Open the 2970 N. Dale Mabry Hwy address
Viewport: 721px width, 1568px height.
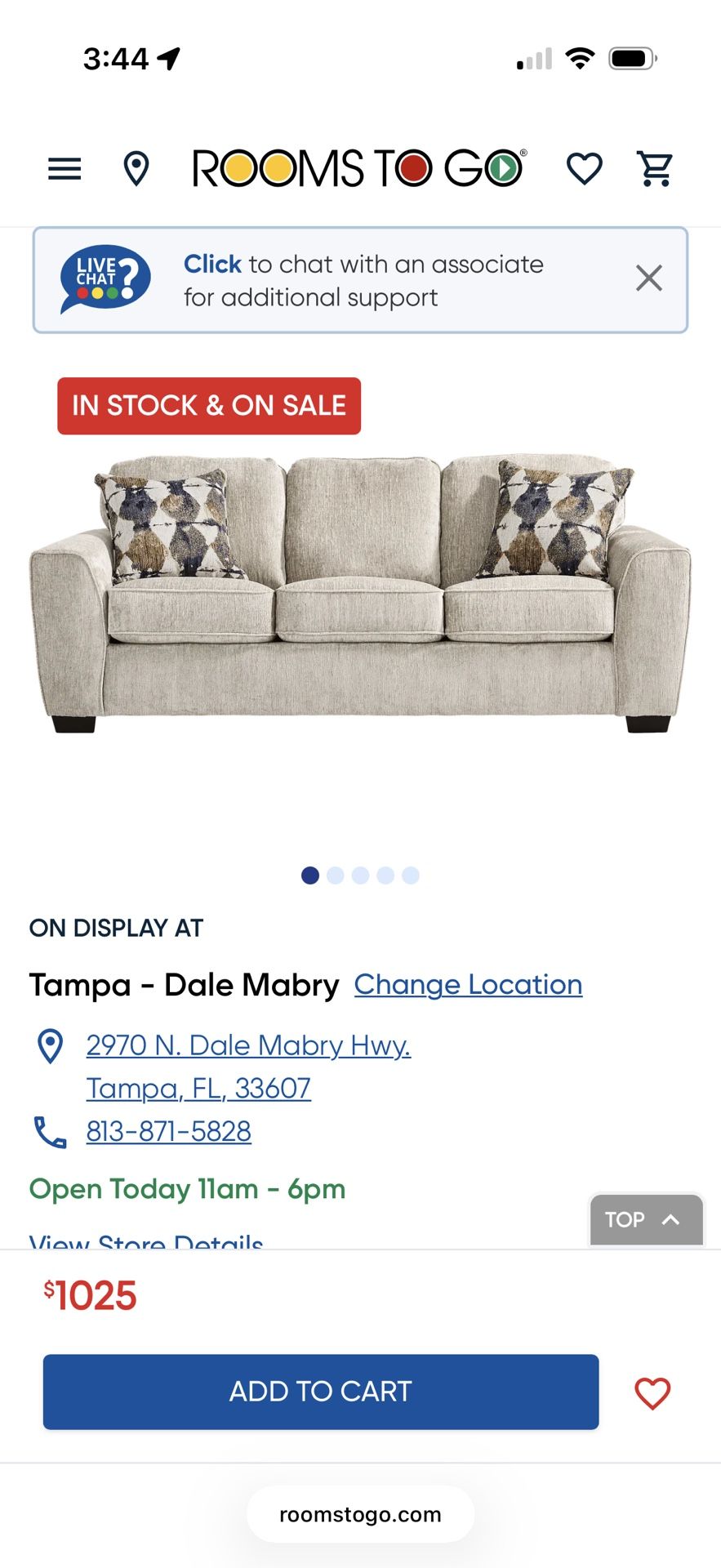click(x=248, y=1045)
